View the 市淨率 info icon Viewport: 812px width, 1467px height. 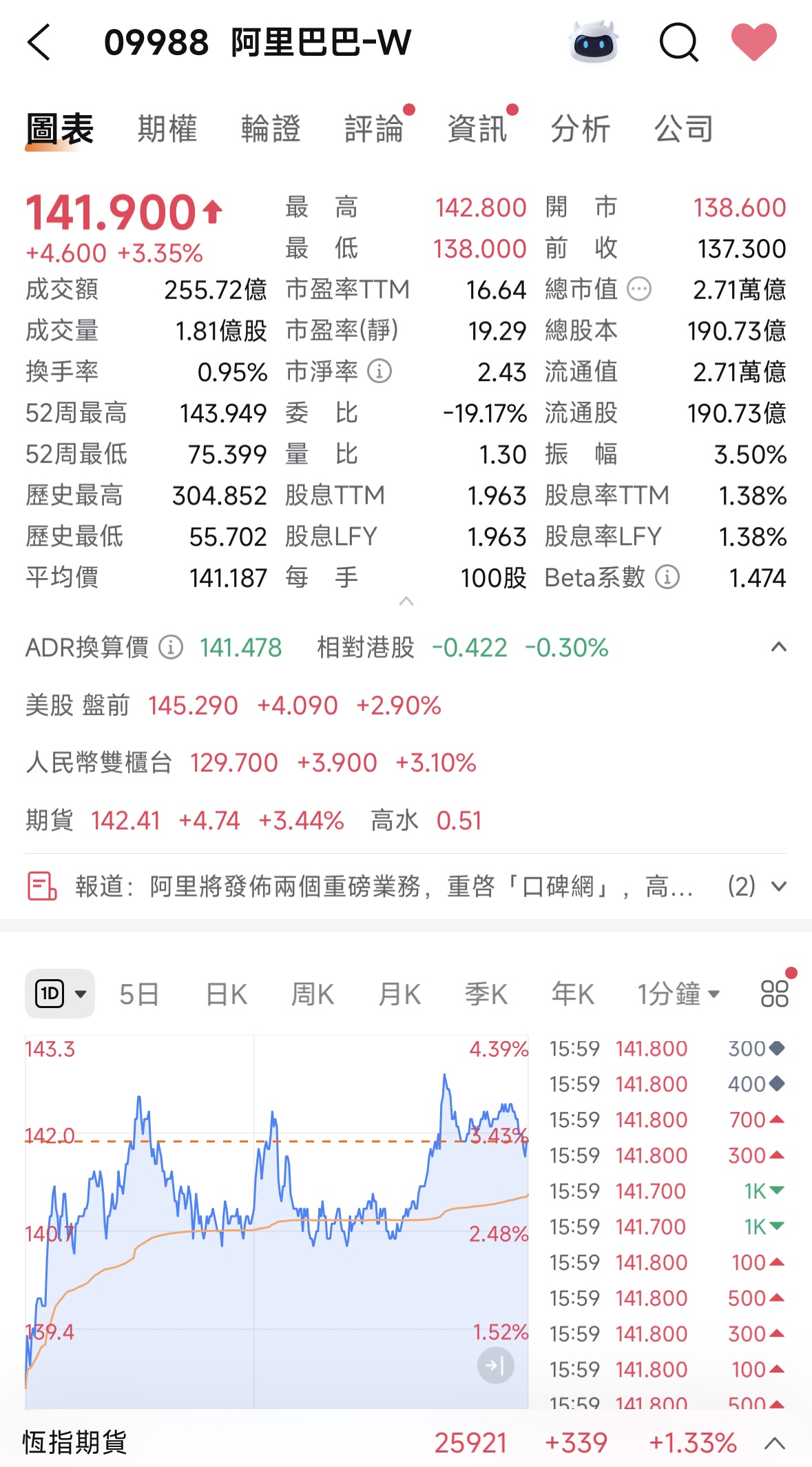point(377,371)
